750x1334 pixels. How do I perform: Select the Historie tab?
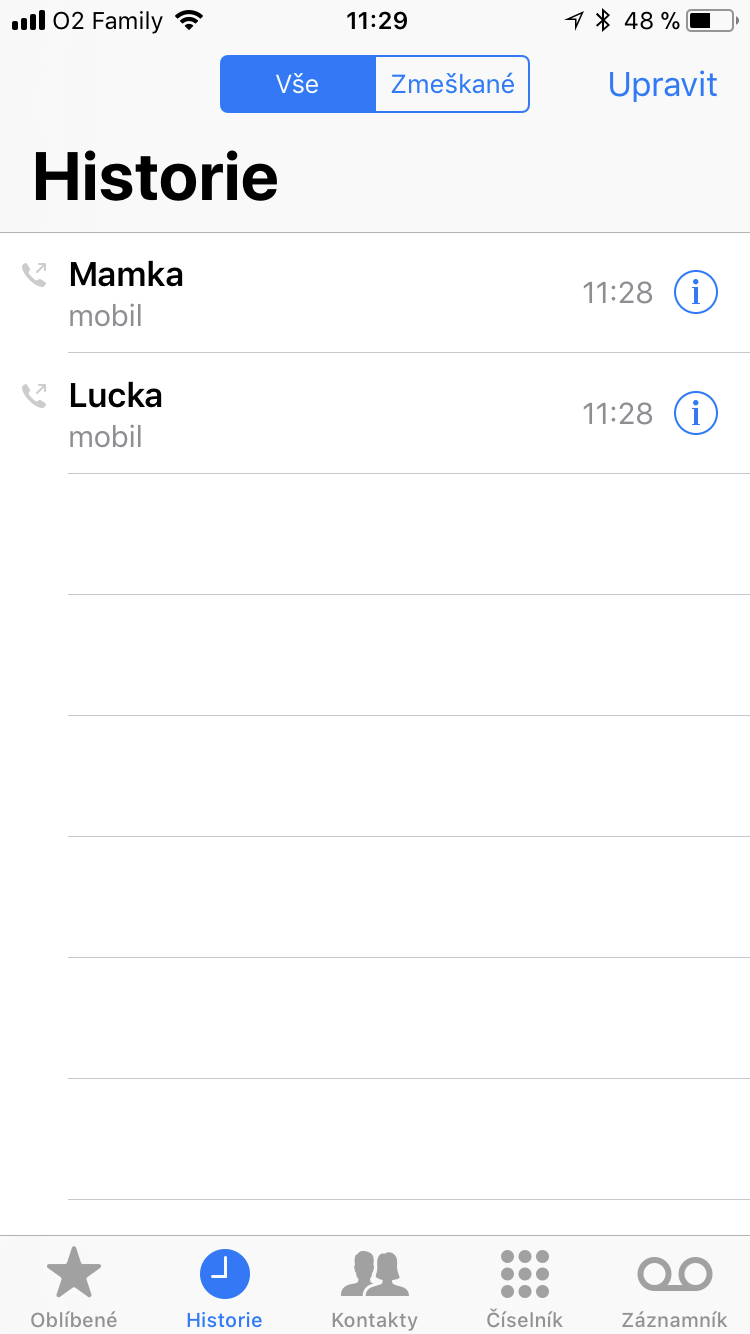(x=224, y=1287)
